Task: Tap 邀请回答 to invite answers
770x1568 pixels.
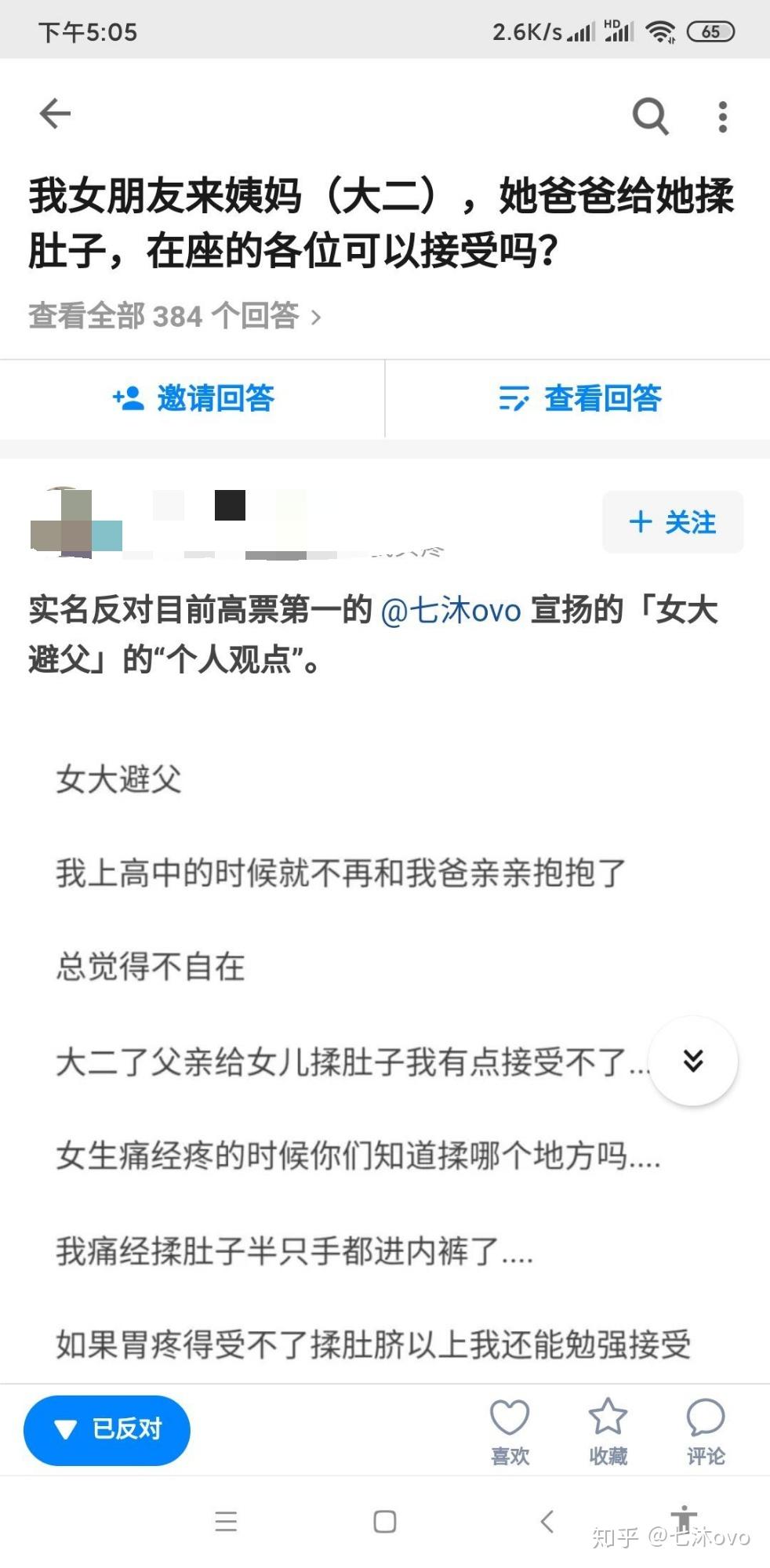Action: pos(193,398)
